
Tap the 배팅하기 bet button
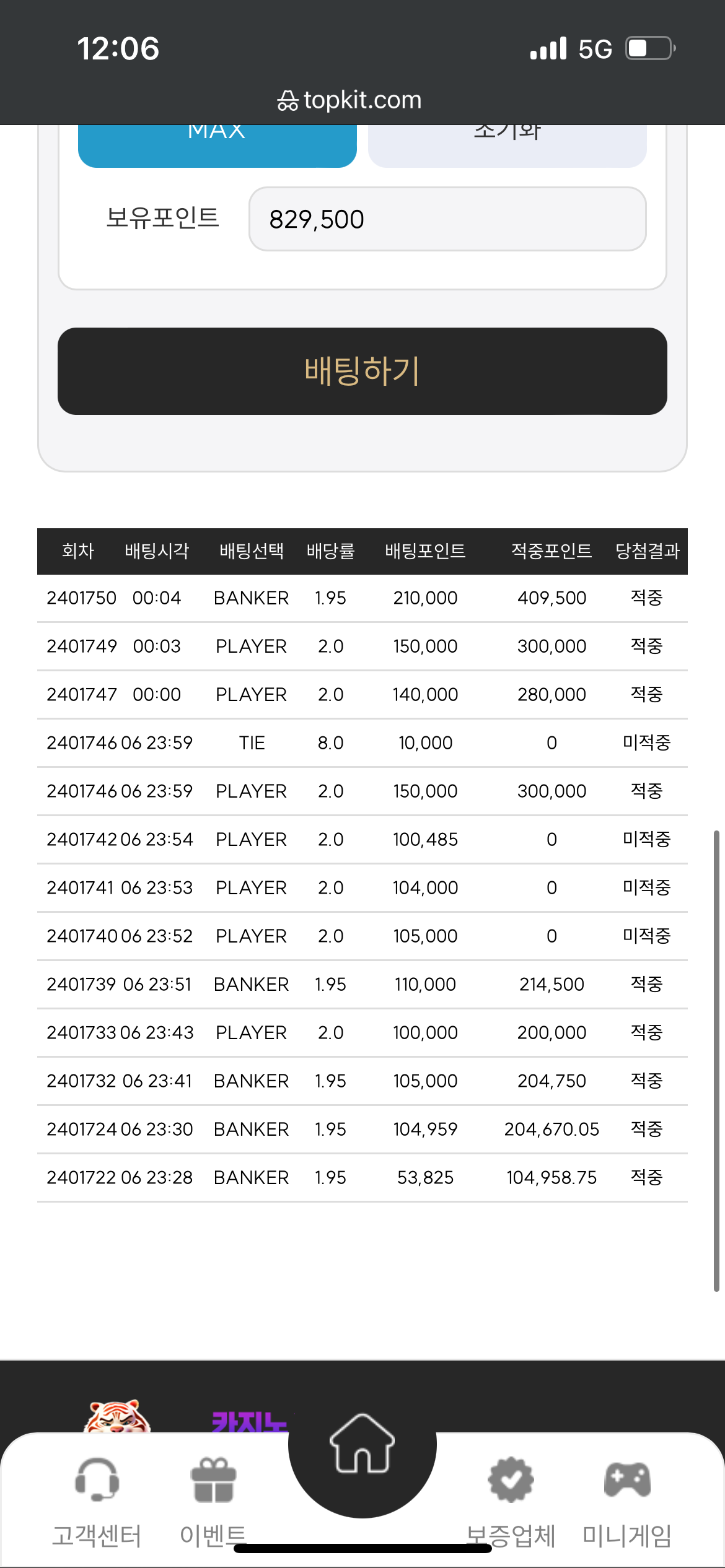[362, 371]
